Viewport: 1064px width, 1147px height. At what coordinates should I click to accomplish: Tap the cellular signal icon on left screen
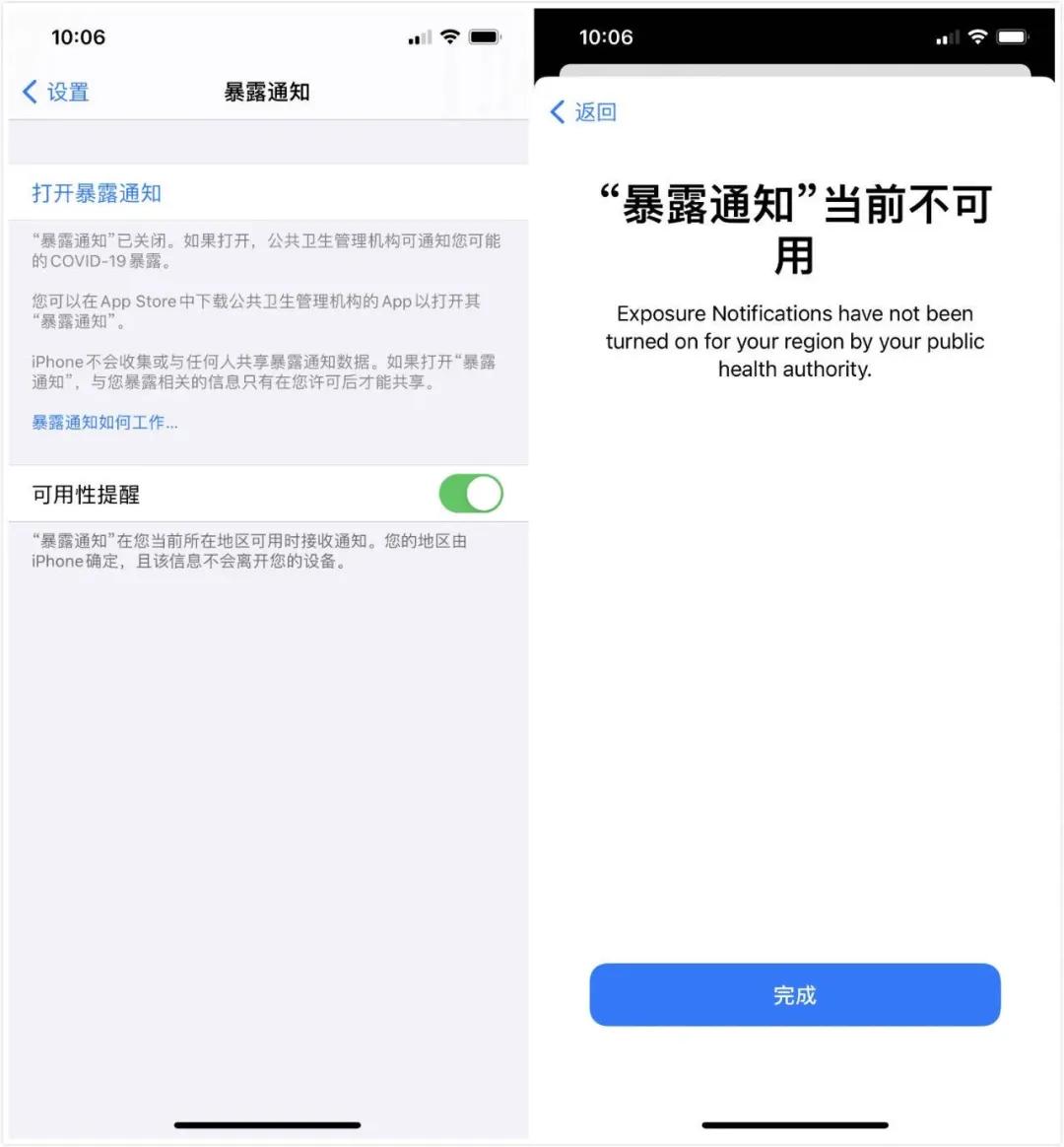click(x=419, y=36)
